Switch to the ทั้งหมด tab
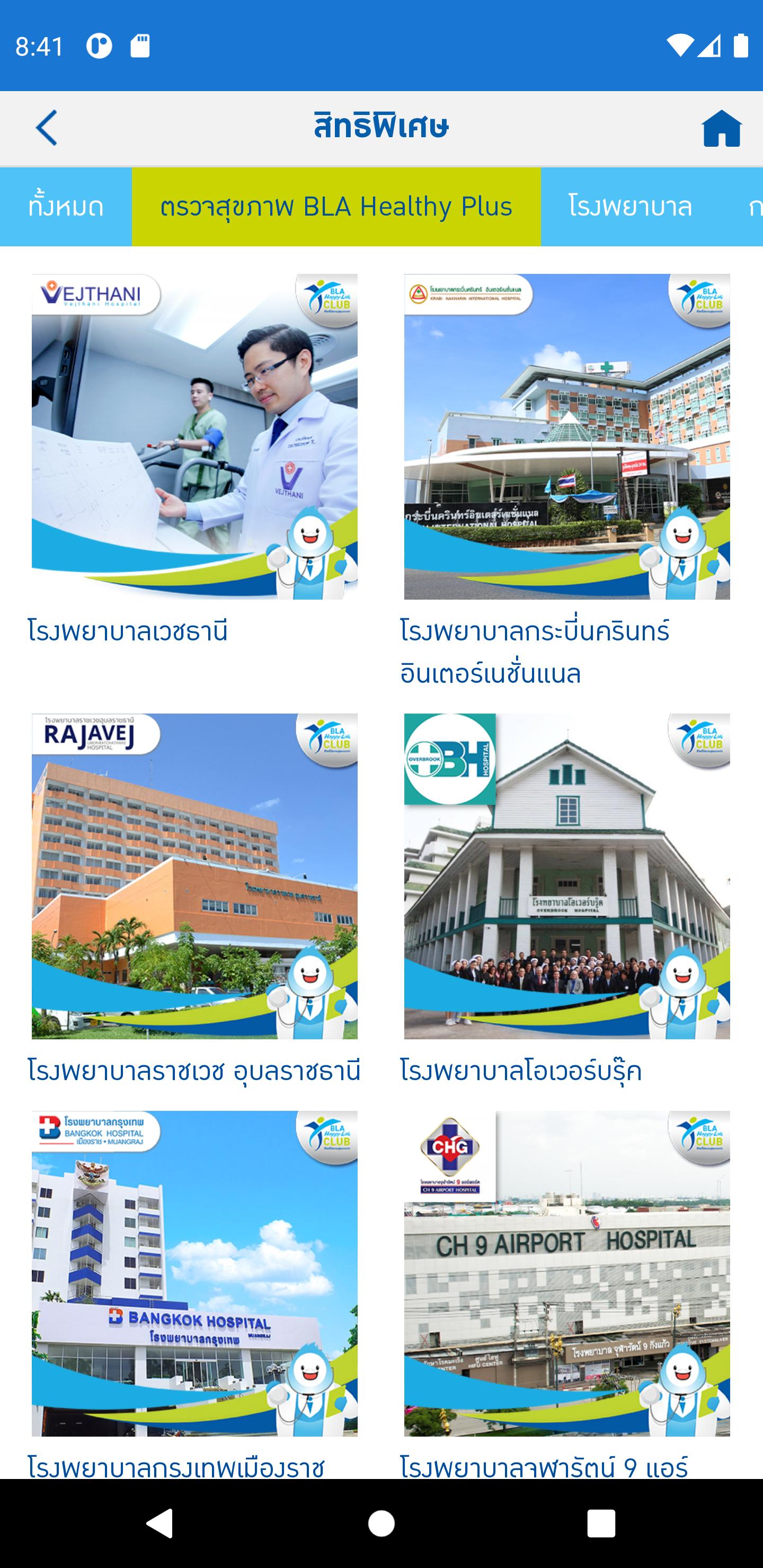This screenshot has width=763, height=1568. point(66,207)
